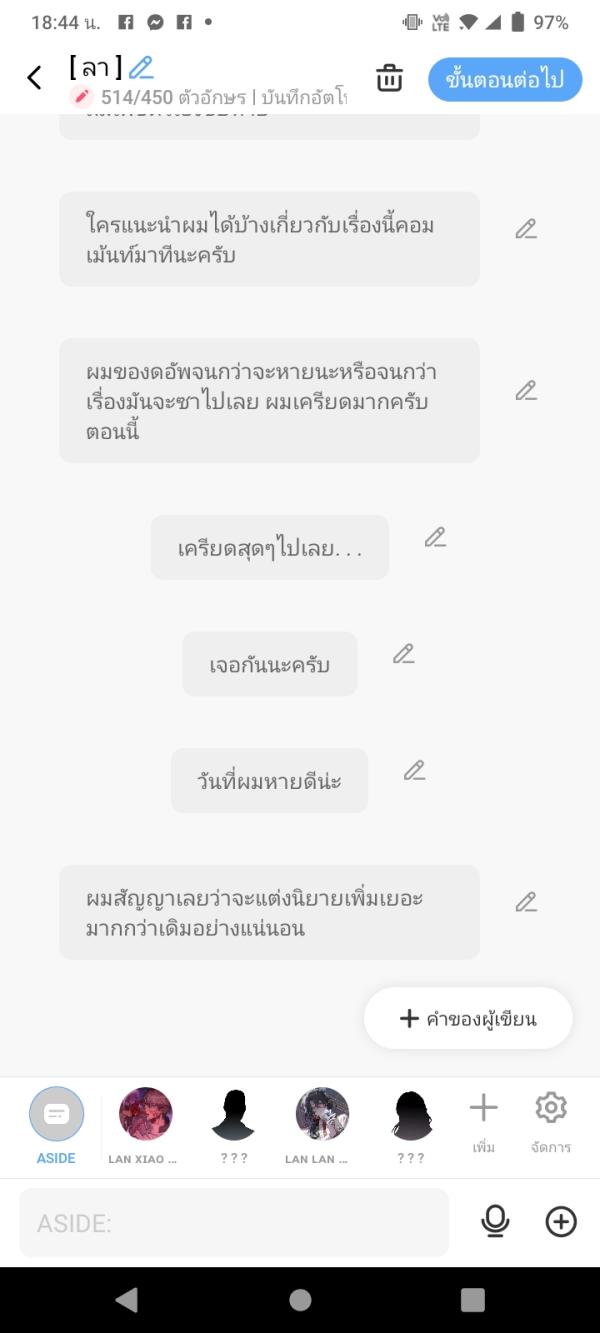Edit the line เจอกันนะครับ
This screenshot has height=1333, width=600.
[x=403, y=655]
